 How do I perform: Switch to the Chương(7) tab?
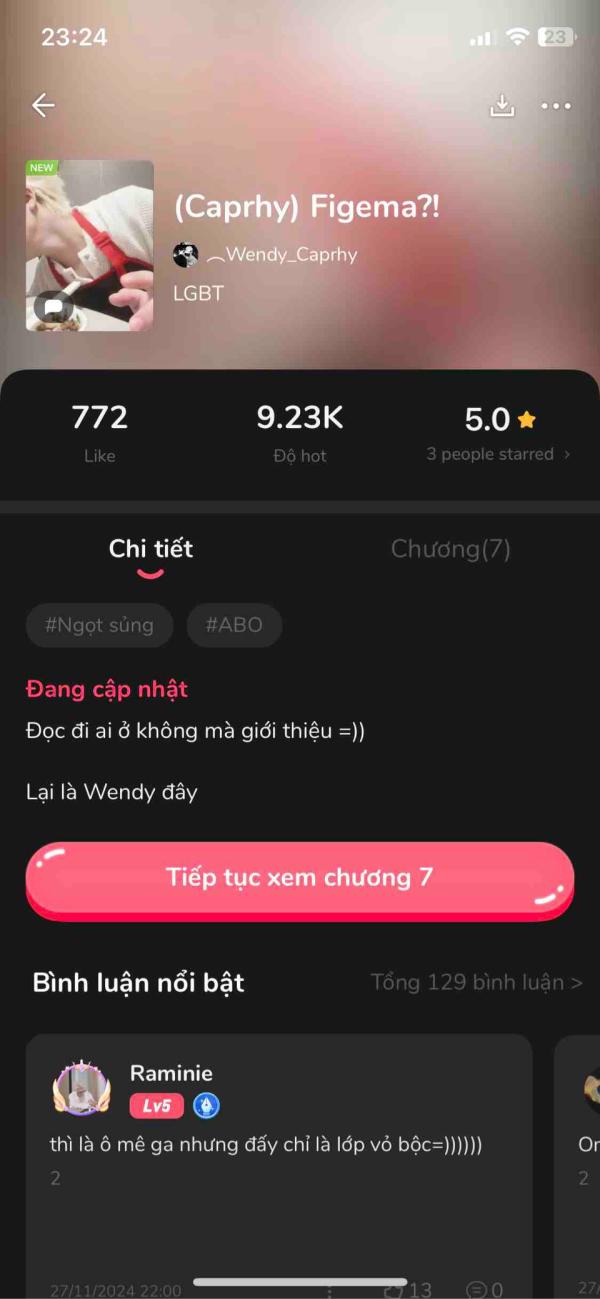(450, 548)
